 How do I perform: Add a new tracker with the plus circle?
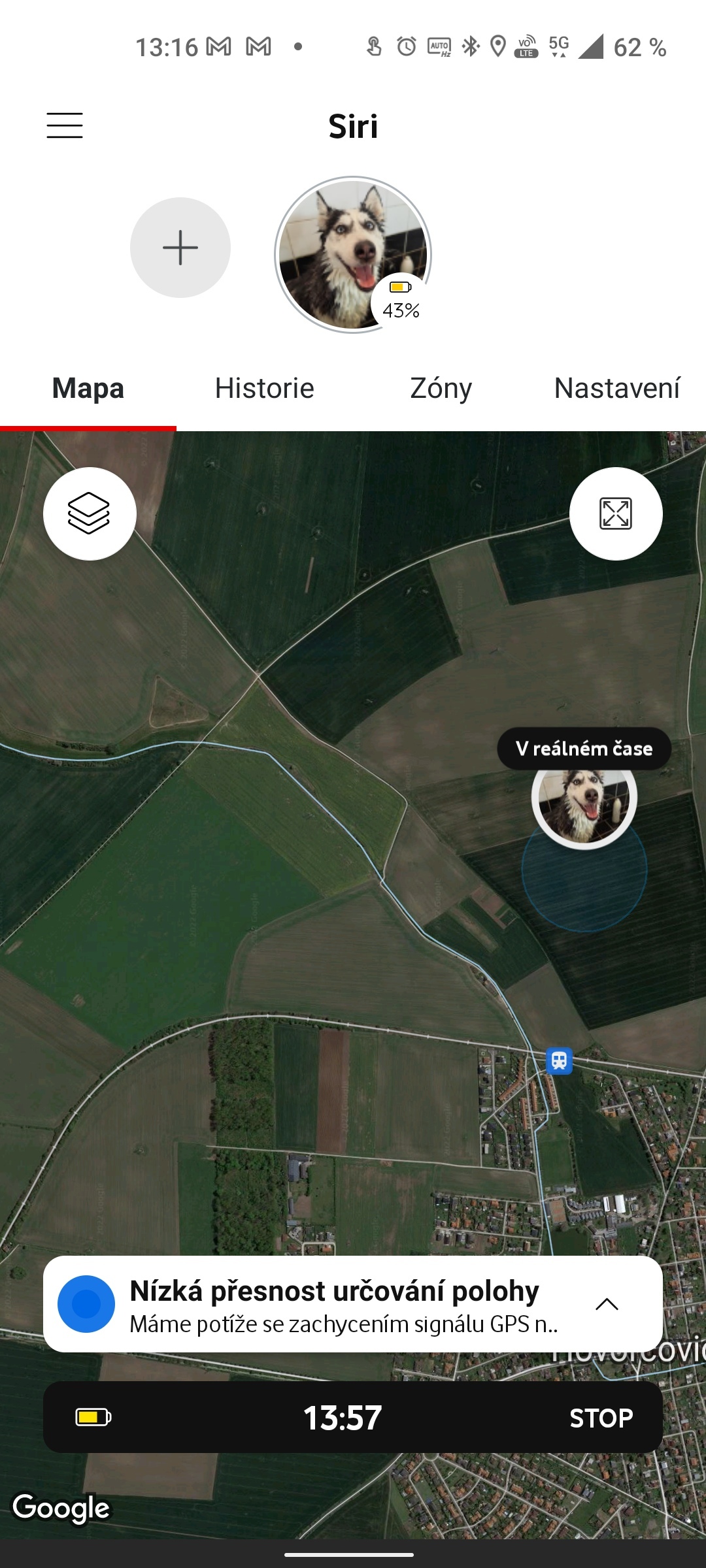coord(181,247)
